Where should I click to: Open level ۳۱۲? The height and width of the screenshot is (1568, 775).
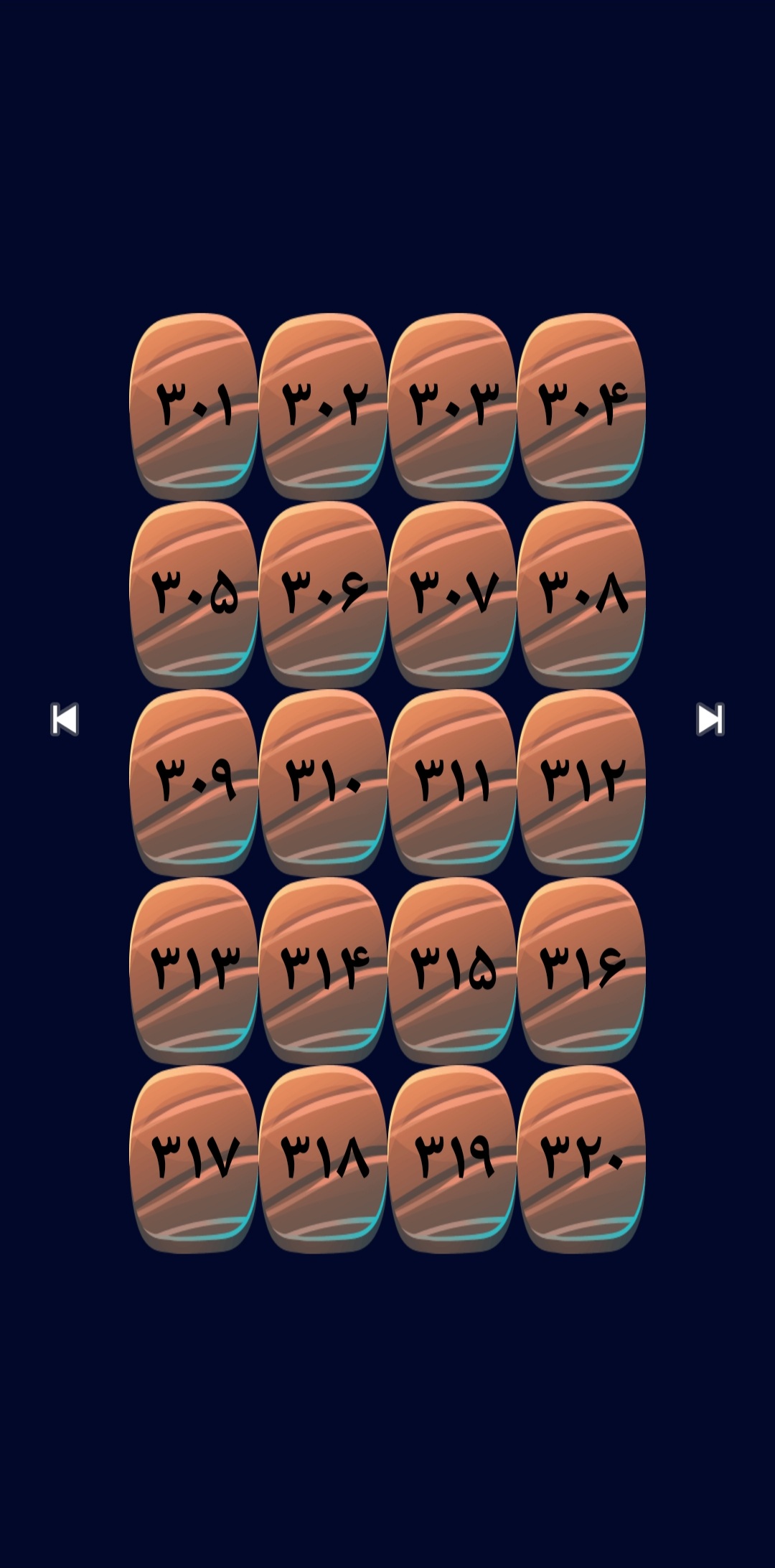point(581,782)
